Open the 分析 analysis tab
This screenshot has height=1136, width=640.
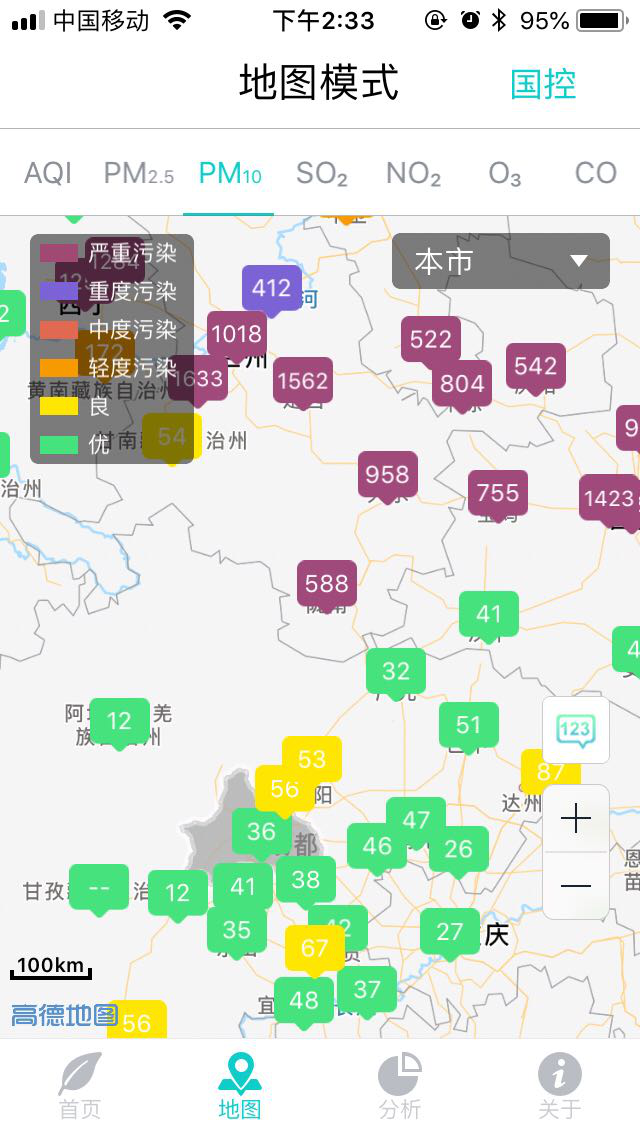[400, 1086]
